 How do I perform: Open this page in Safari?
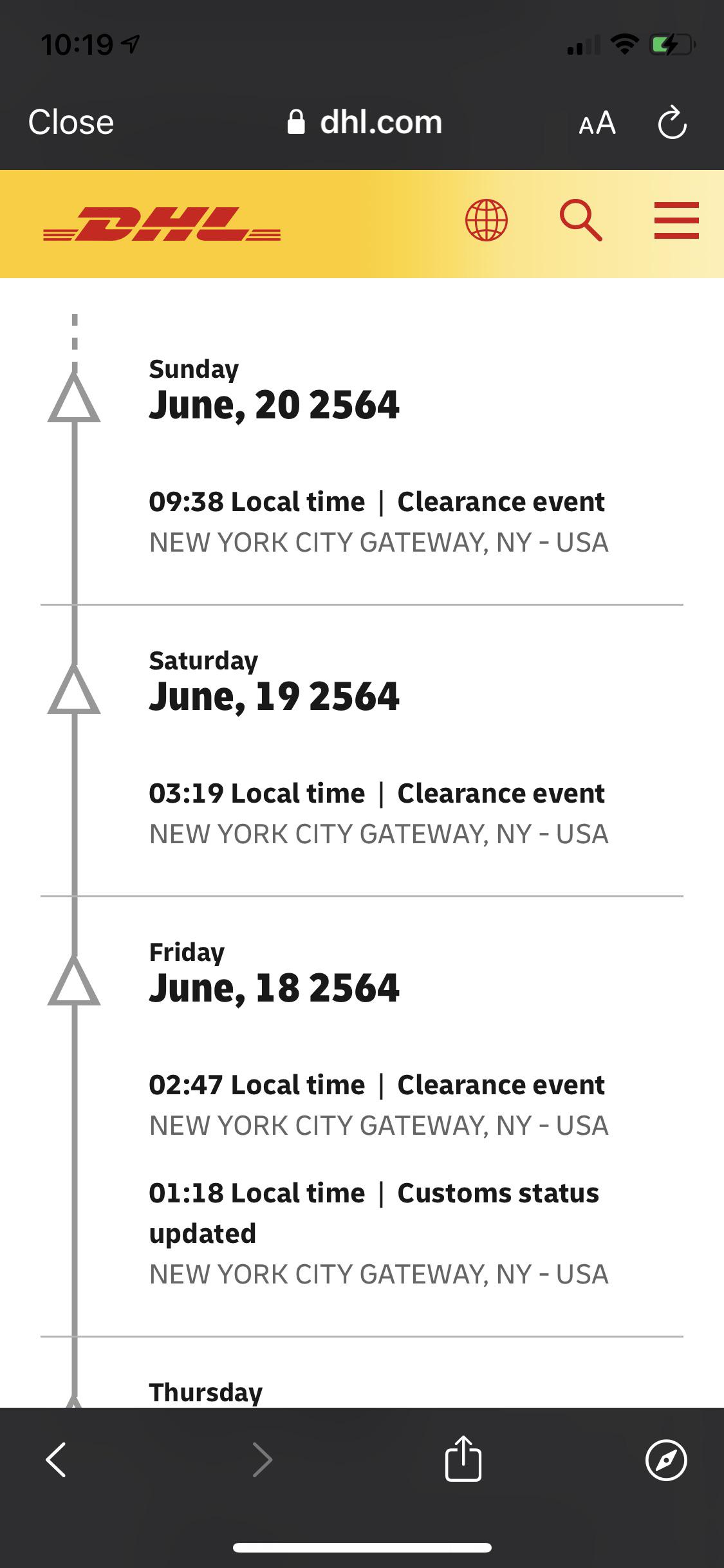[x=666, y=1459]
